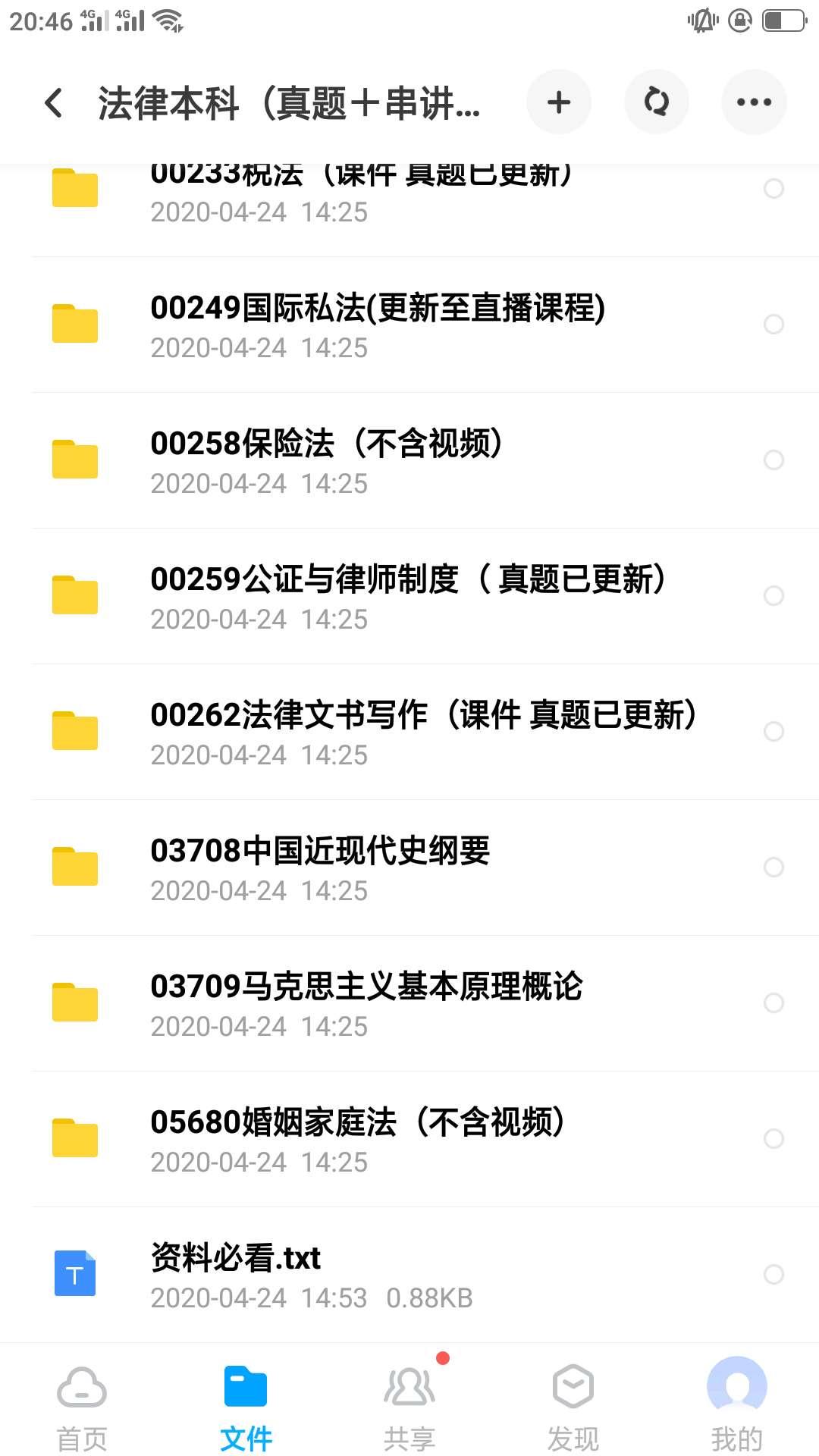Tap the blue text file icon of 资料必看.txt
Viewport: 819px width, 1456px height.
coord(74,1273)
